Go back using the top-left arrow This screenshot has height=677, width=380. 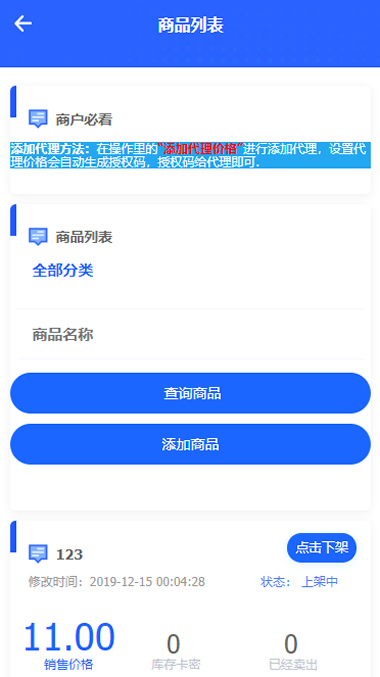23,24
